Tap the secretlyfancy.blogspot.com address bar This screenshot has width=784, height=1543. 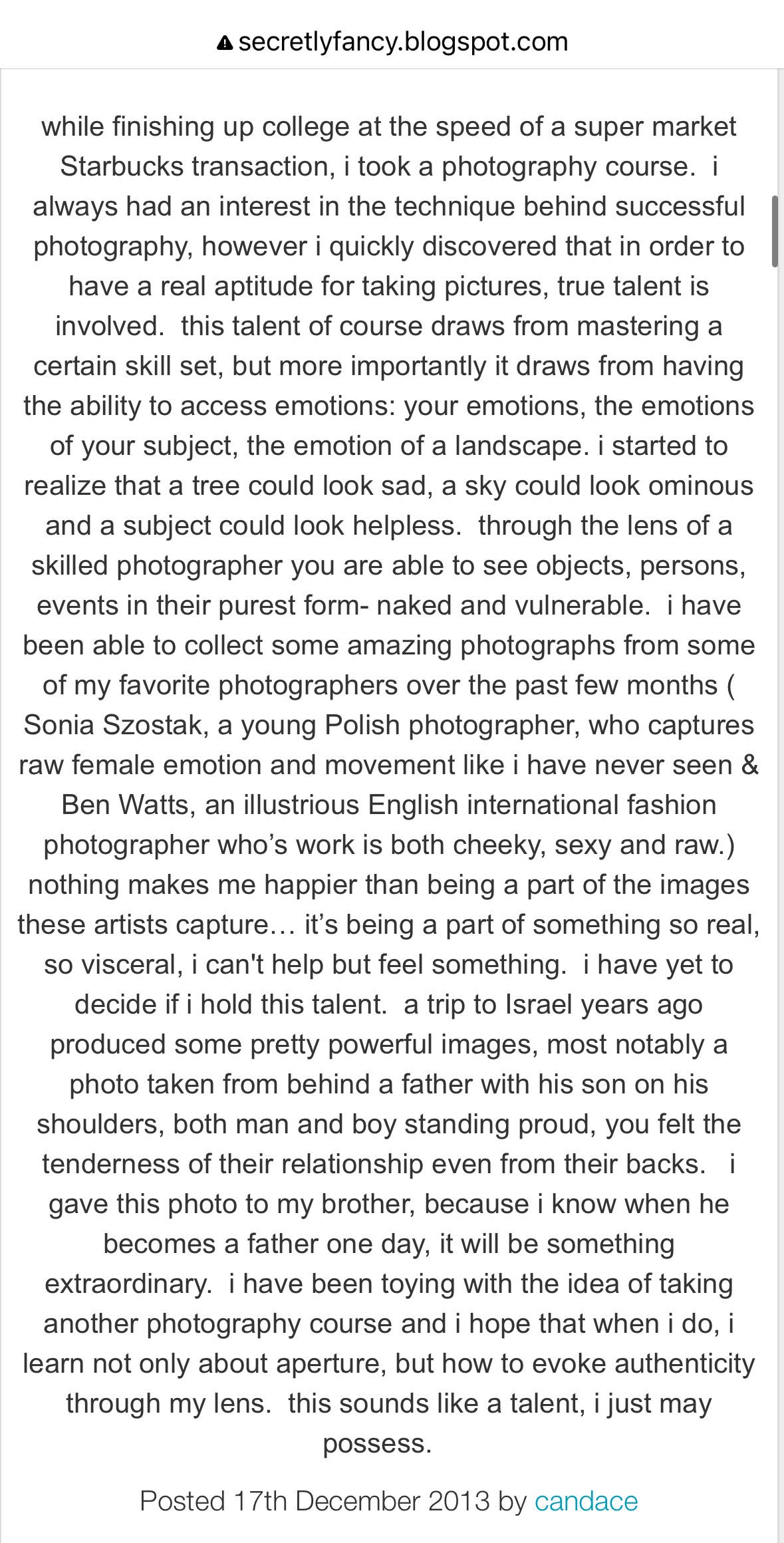(x=392, y=42)
